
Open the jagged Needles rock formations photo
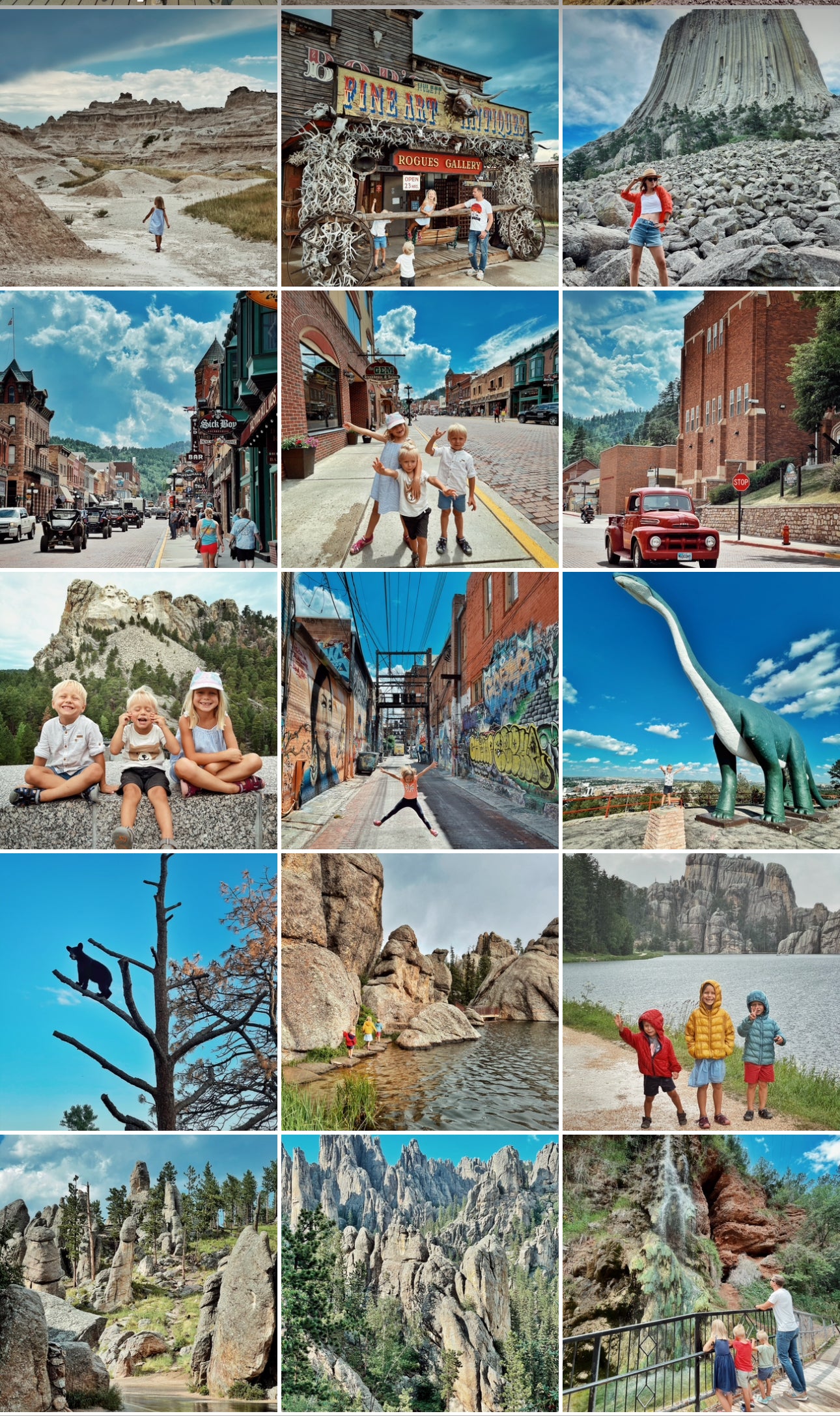tap(420, 1273)
